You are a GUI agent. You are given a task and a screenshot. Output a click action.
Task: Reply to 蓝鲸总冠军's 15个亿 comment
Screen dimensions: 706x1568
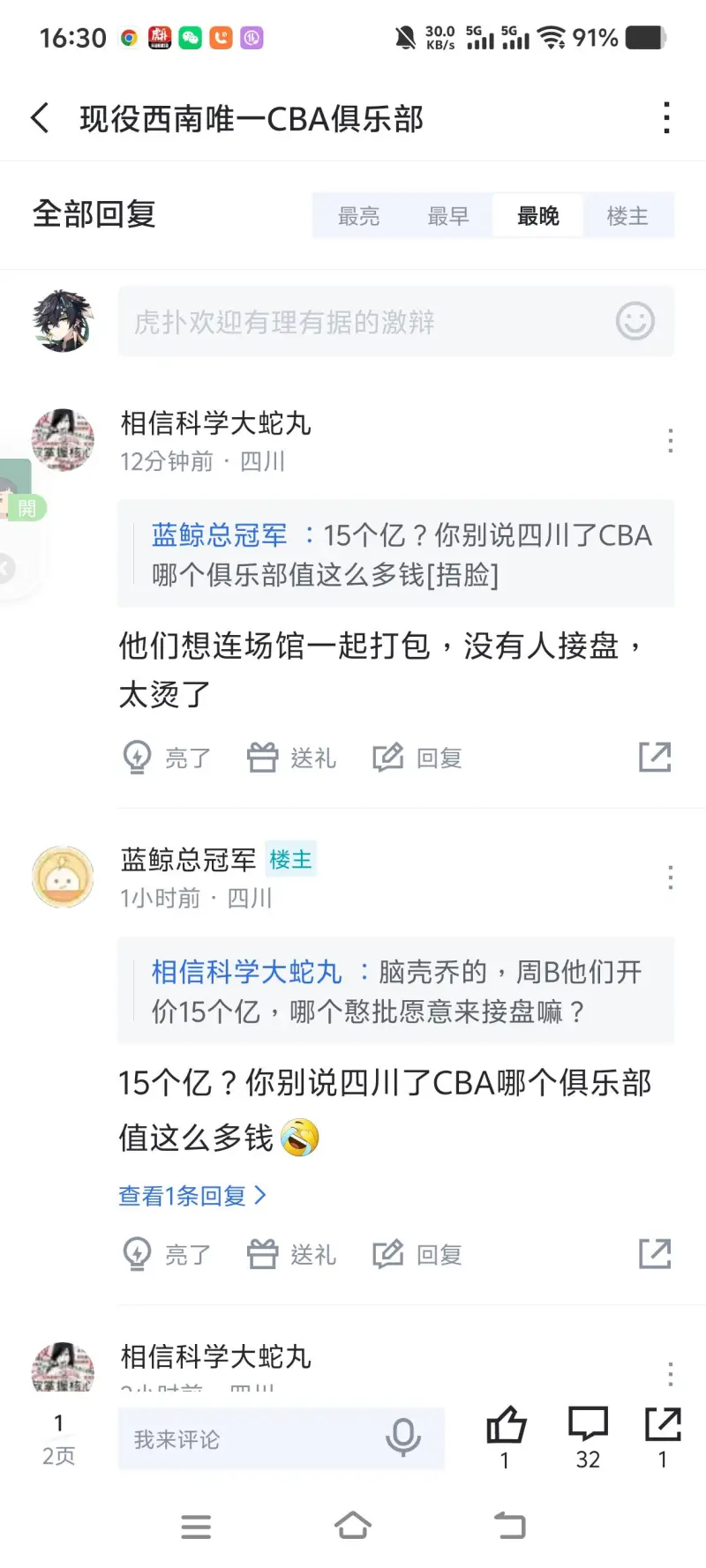click(x=417, y=1254)
